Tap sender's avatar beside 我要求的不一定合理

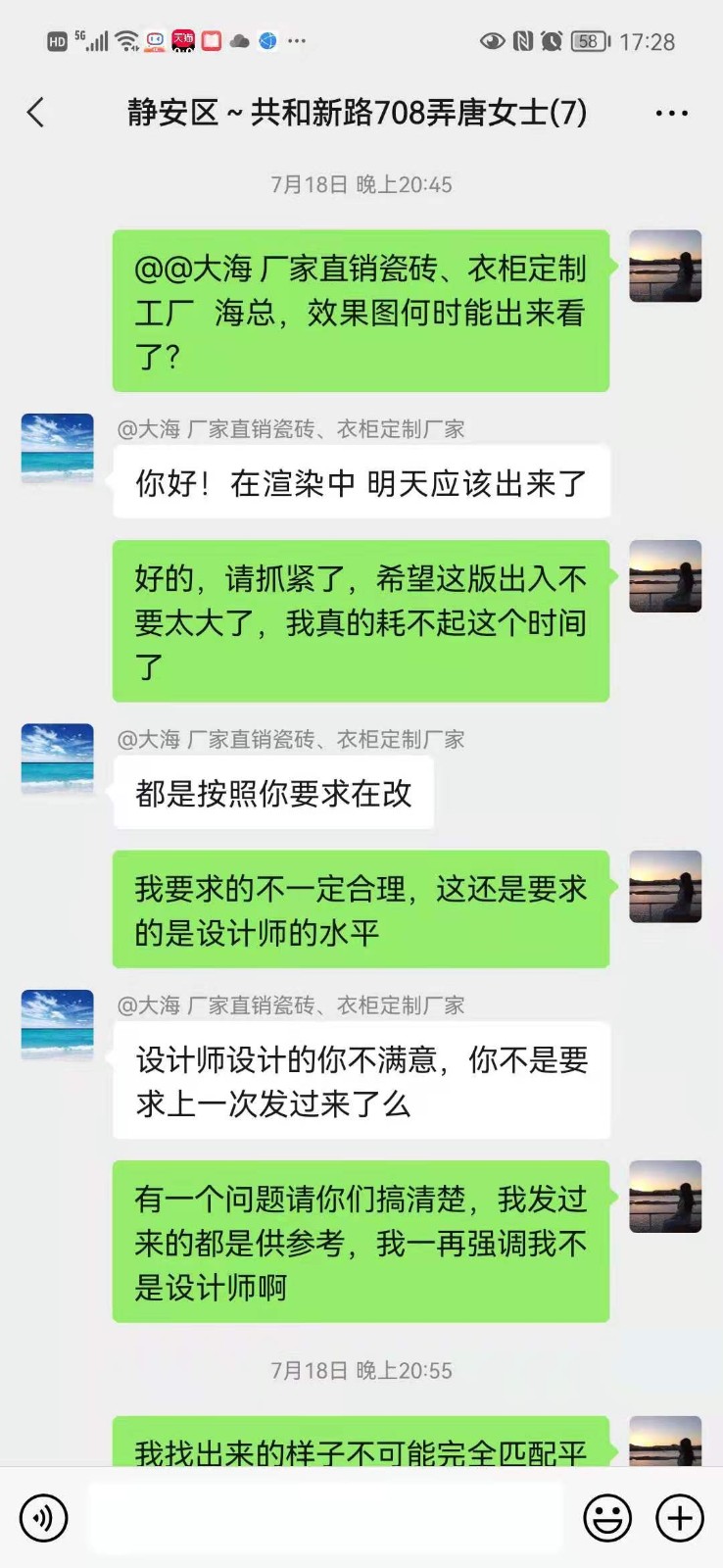click(665, 887)
